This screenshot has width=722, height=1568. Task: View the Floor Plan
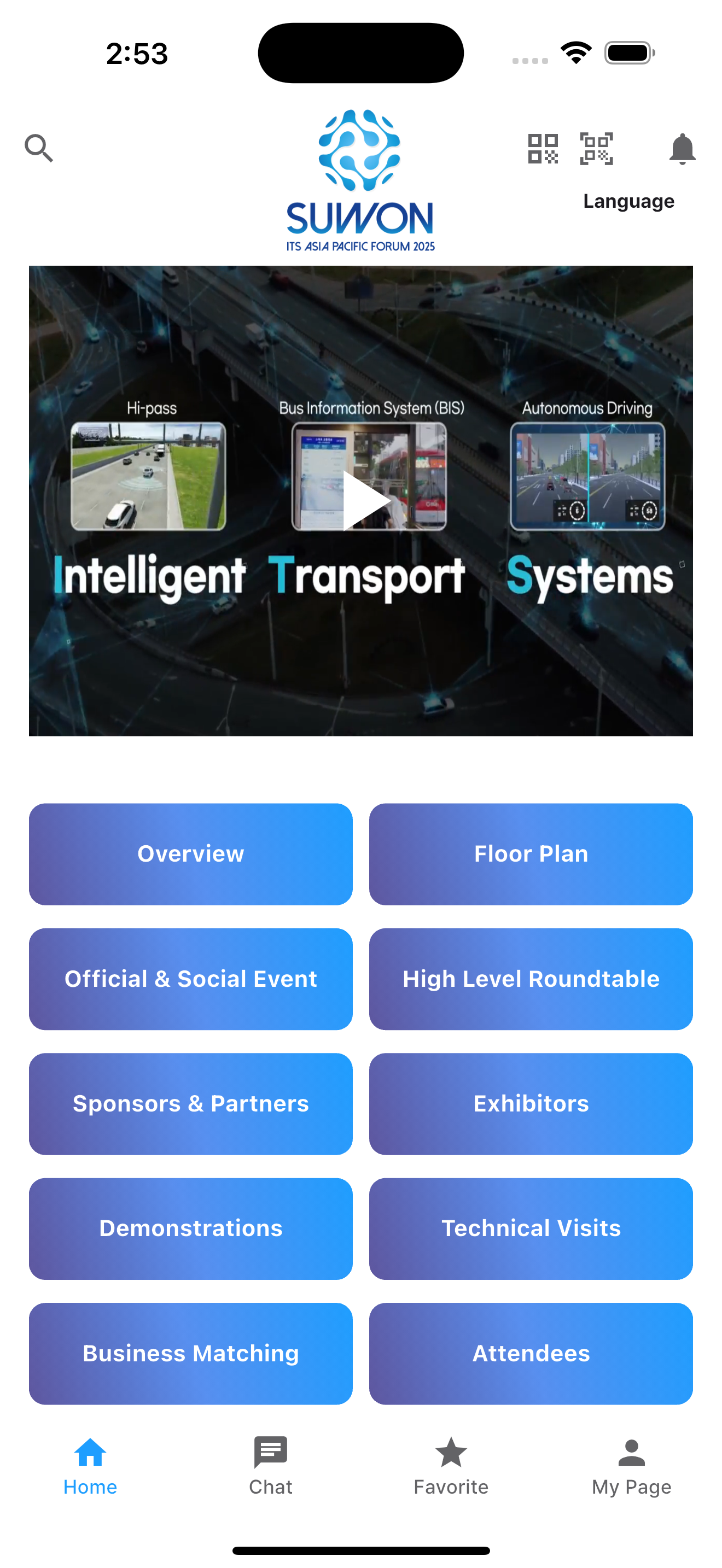tap(531, 854)
